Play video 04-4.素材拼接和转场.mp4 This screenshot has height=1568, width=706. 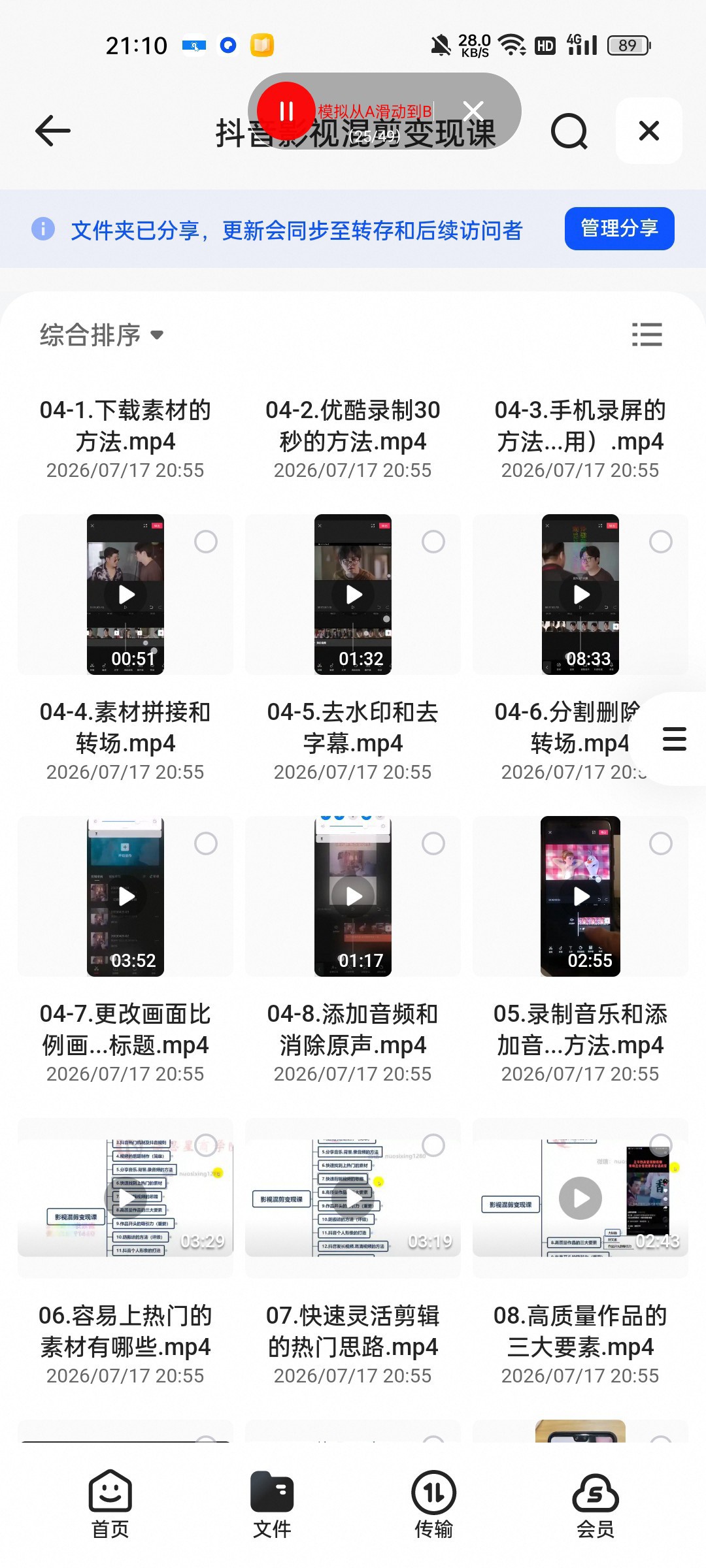pos(126,595)
